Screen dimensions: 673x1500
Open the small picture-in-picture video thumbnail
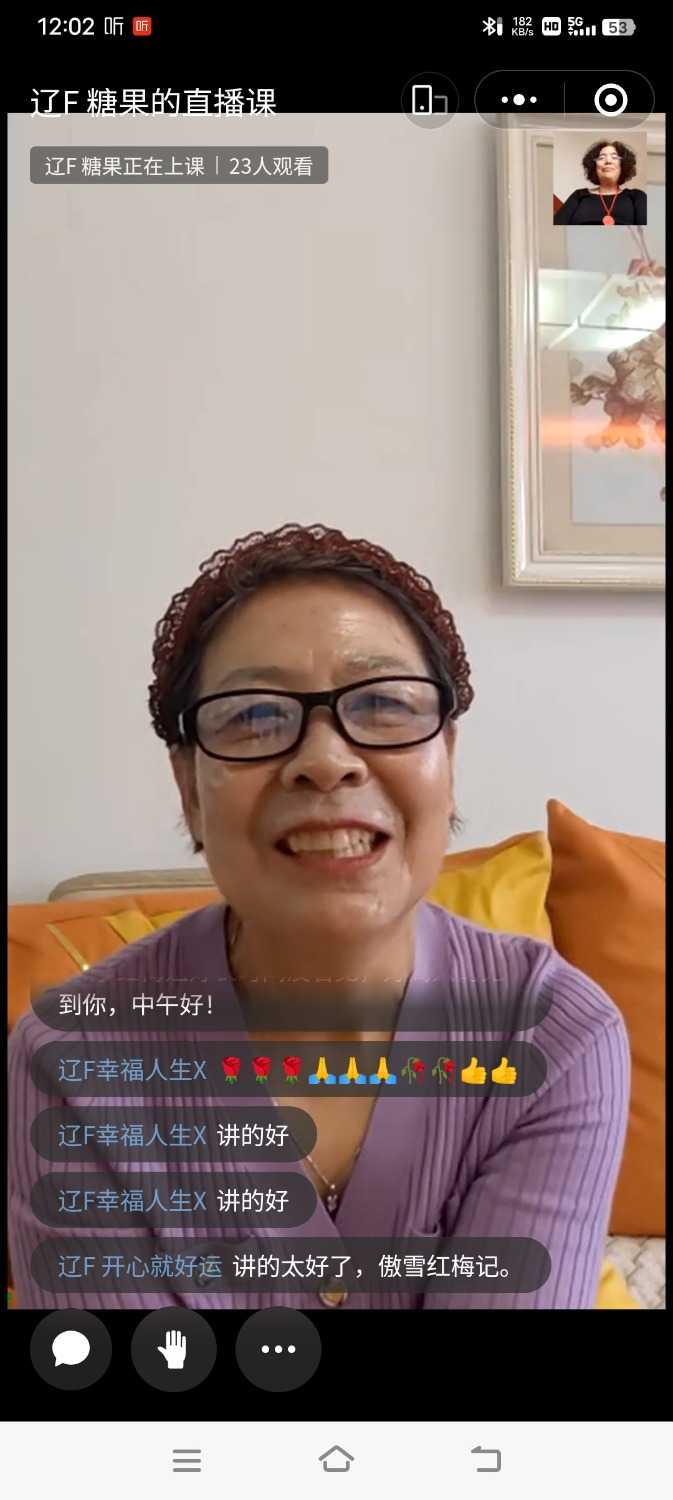600,179
